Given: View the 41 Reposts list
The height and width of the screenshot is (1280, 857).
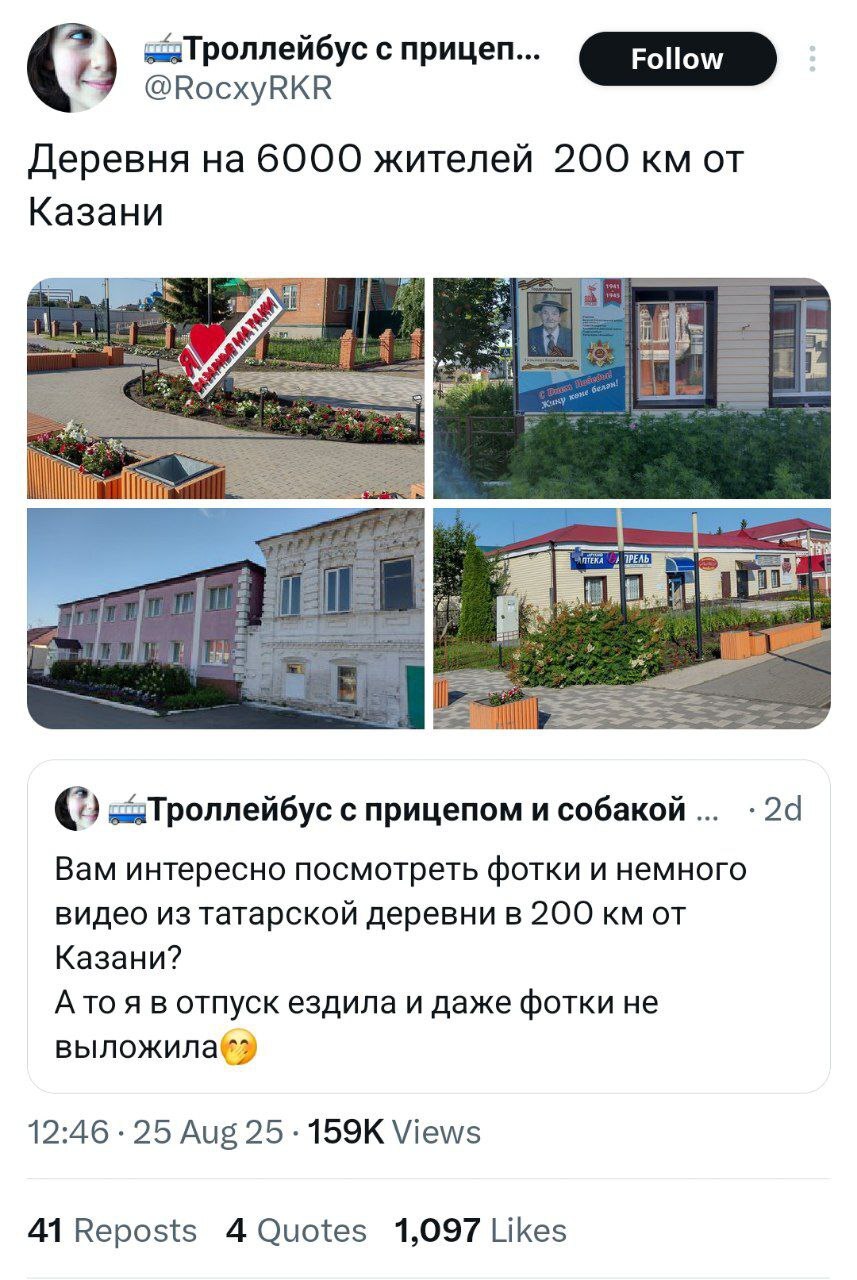Looking at the screenshot, I should click(x=112, y=1230).
